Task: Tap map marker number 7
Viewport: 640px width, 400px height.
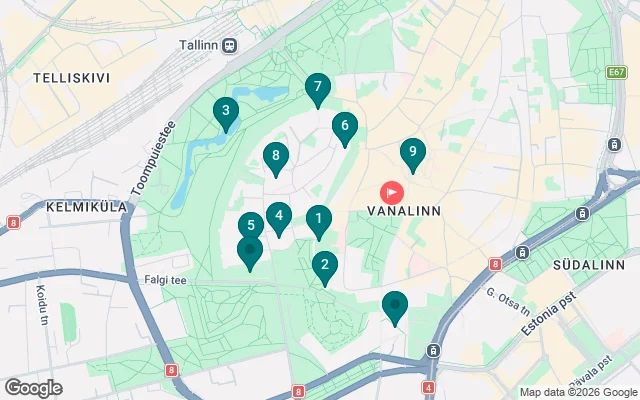Action: point(317,87)
